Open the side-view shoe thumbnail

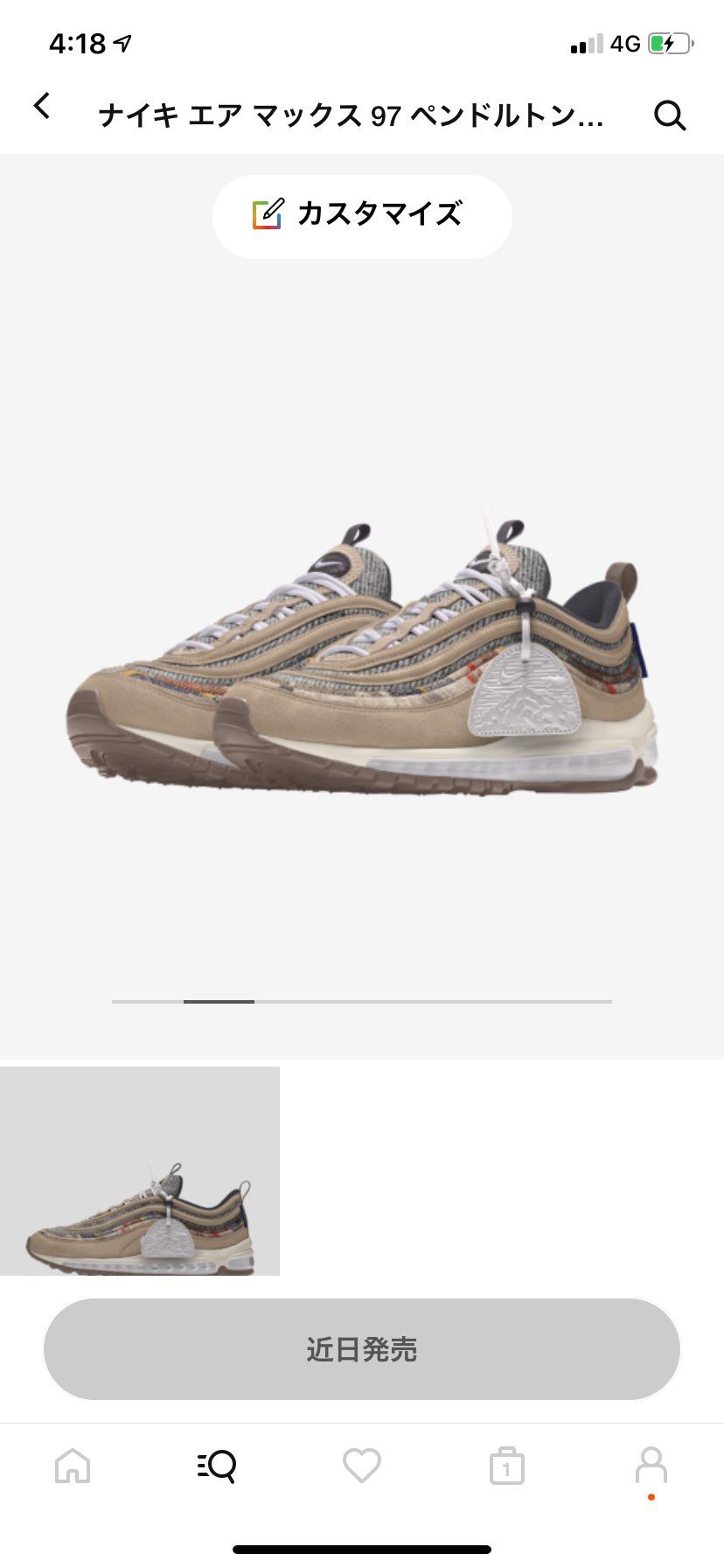point(140,1171)
